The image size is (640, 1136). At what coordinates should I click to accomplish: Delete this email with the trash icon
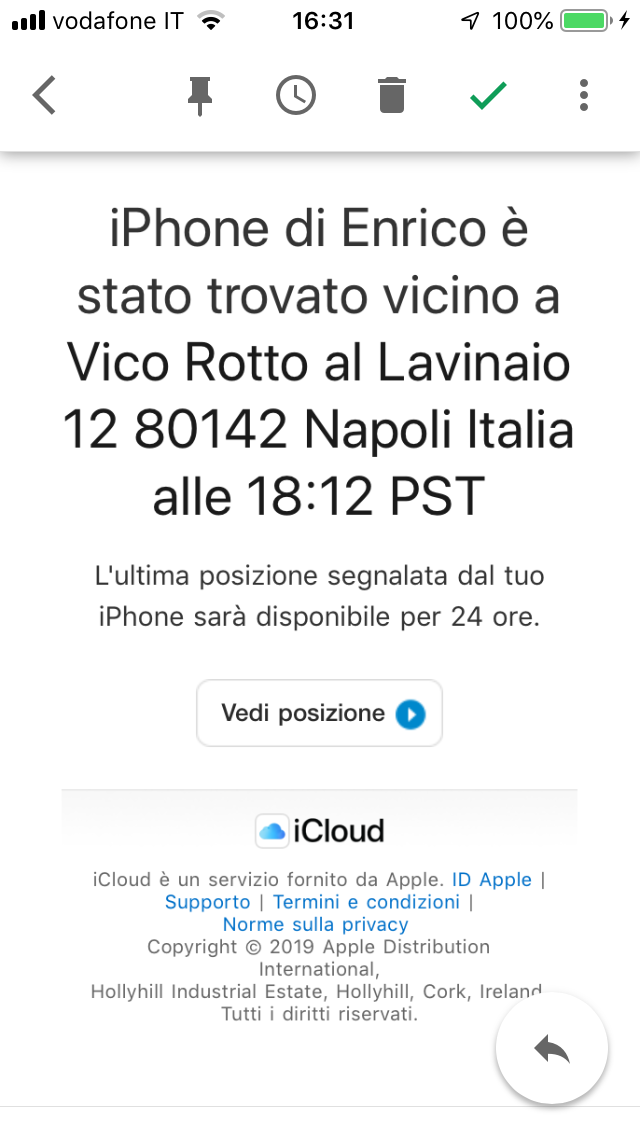pos(392,96)
